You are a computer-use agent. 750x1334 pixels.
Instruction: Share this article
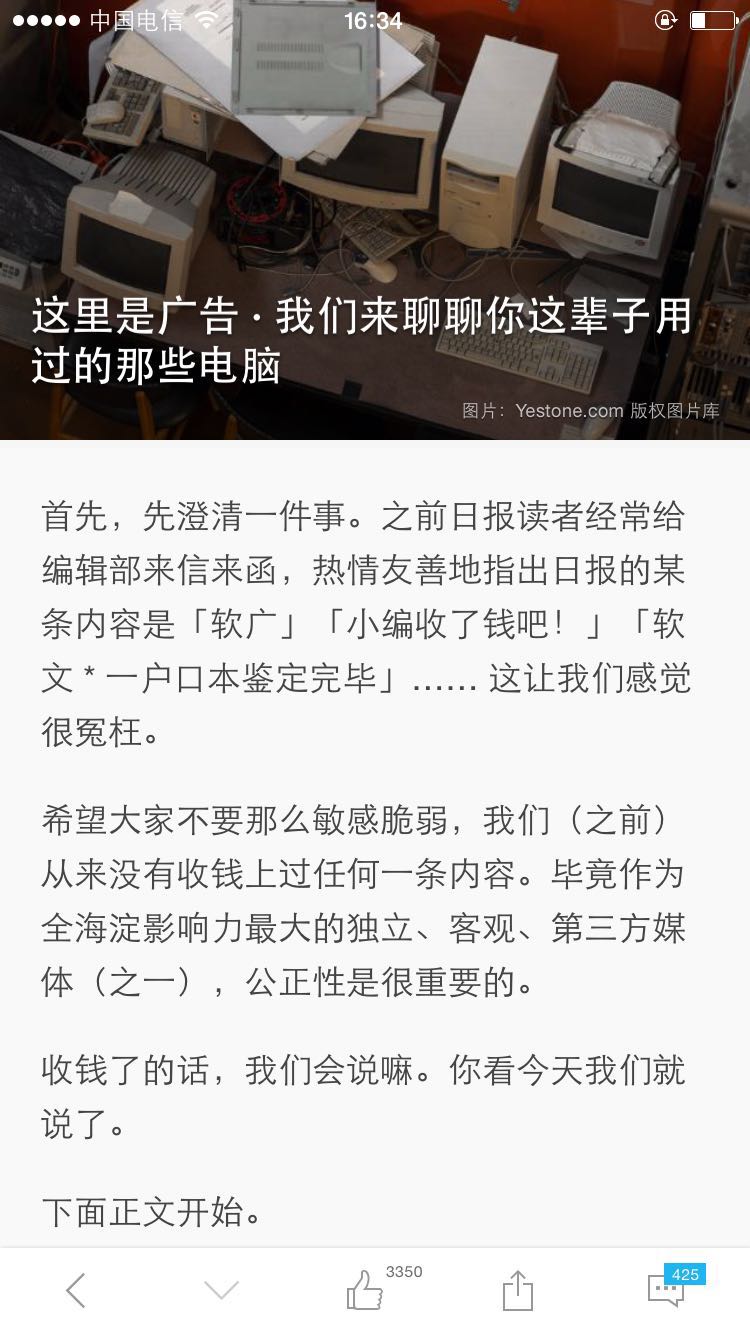pos(517,1291)
